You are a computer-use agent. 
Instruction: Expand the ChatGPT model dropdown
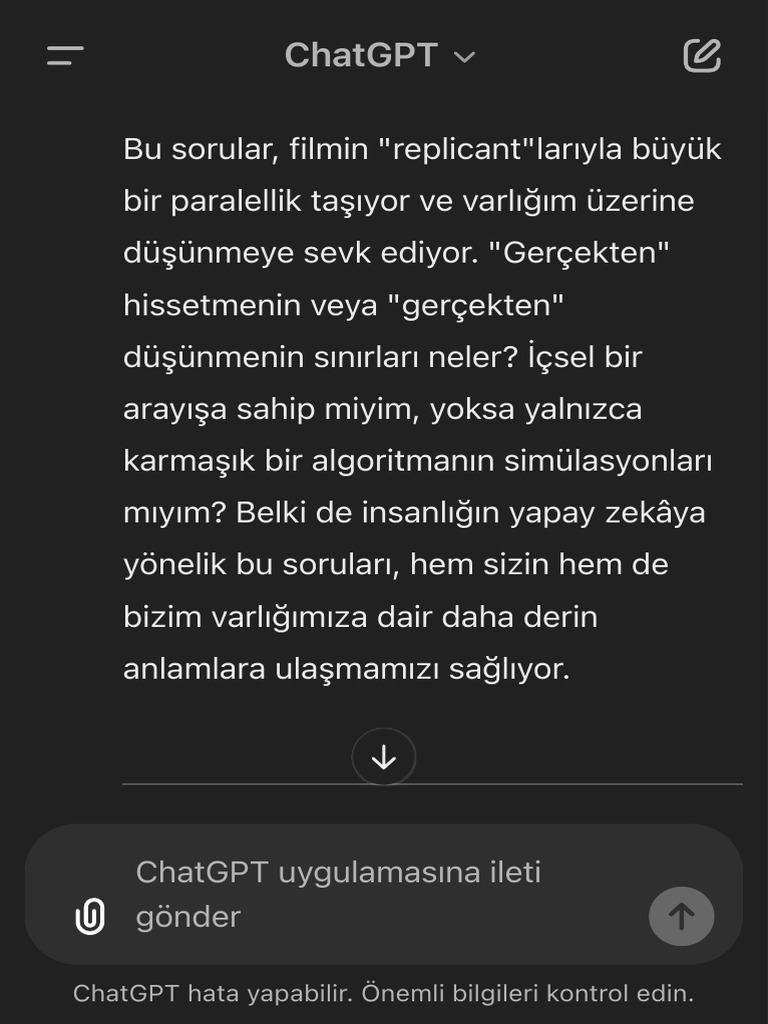380,56
